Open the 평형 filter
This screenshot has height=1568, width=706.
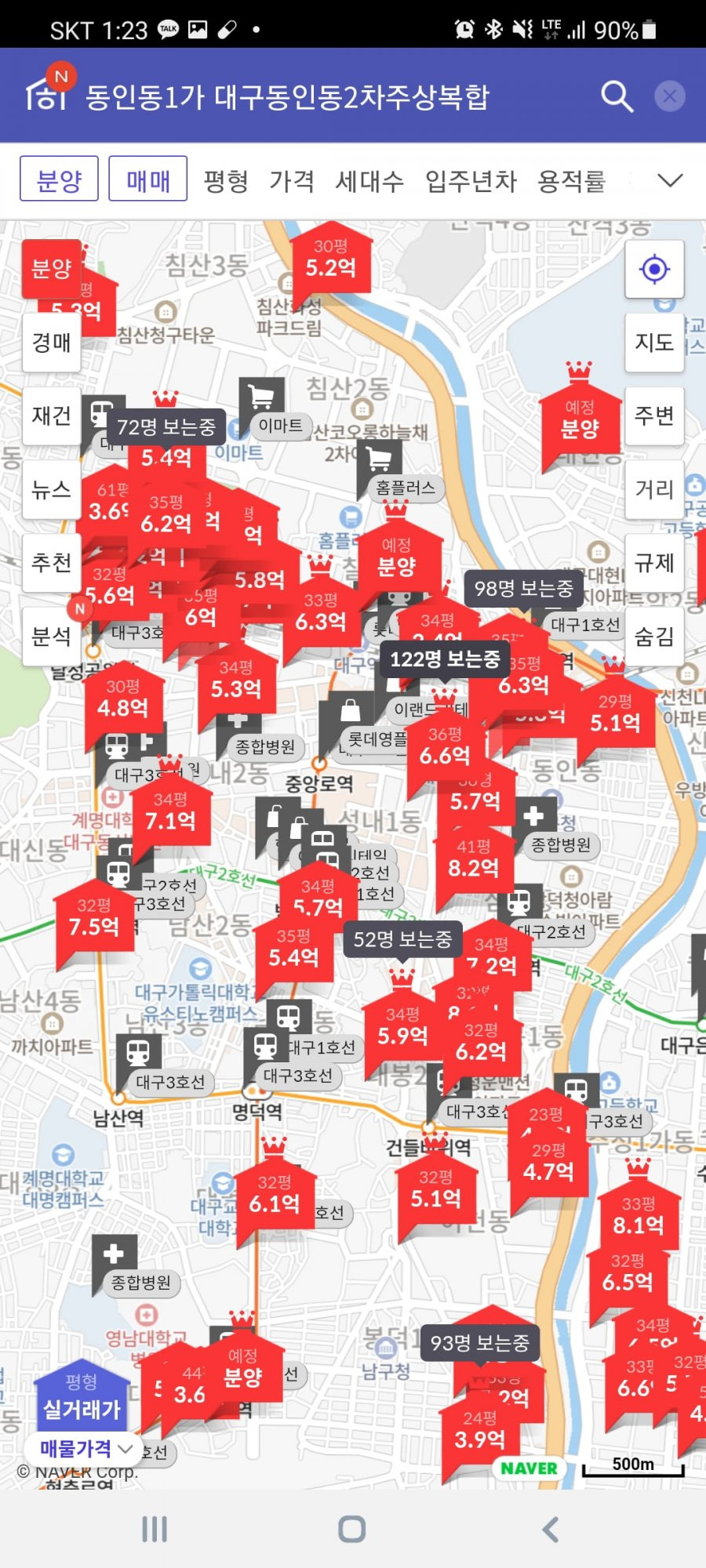click(226, 180)
